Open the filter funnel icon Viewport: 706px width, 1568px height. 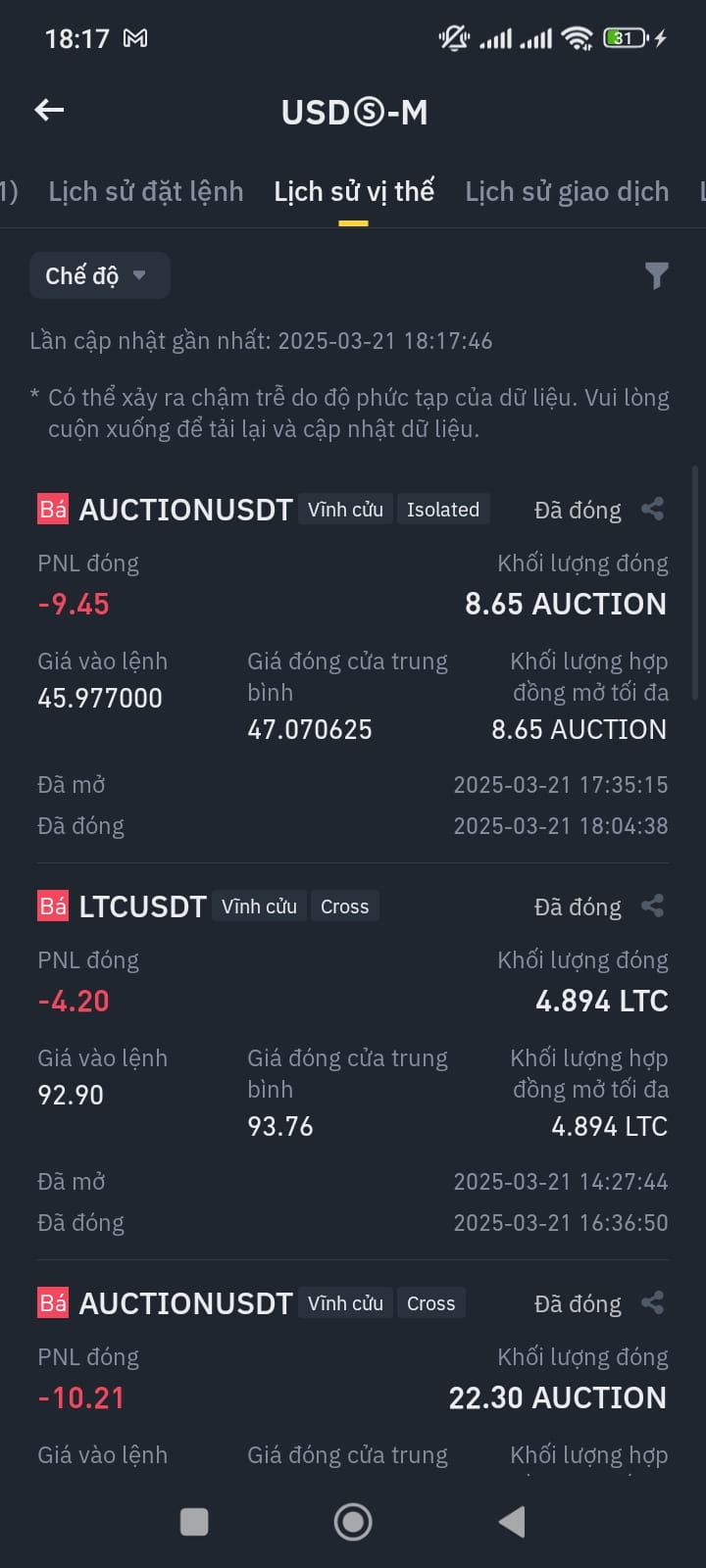pos(657,275)
